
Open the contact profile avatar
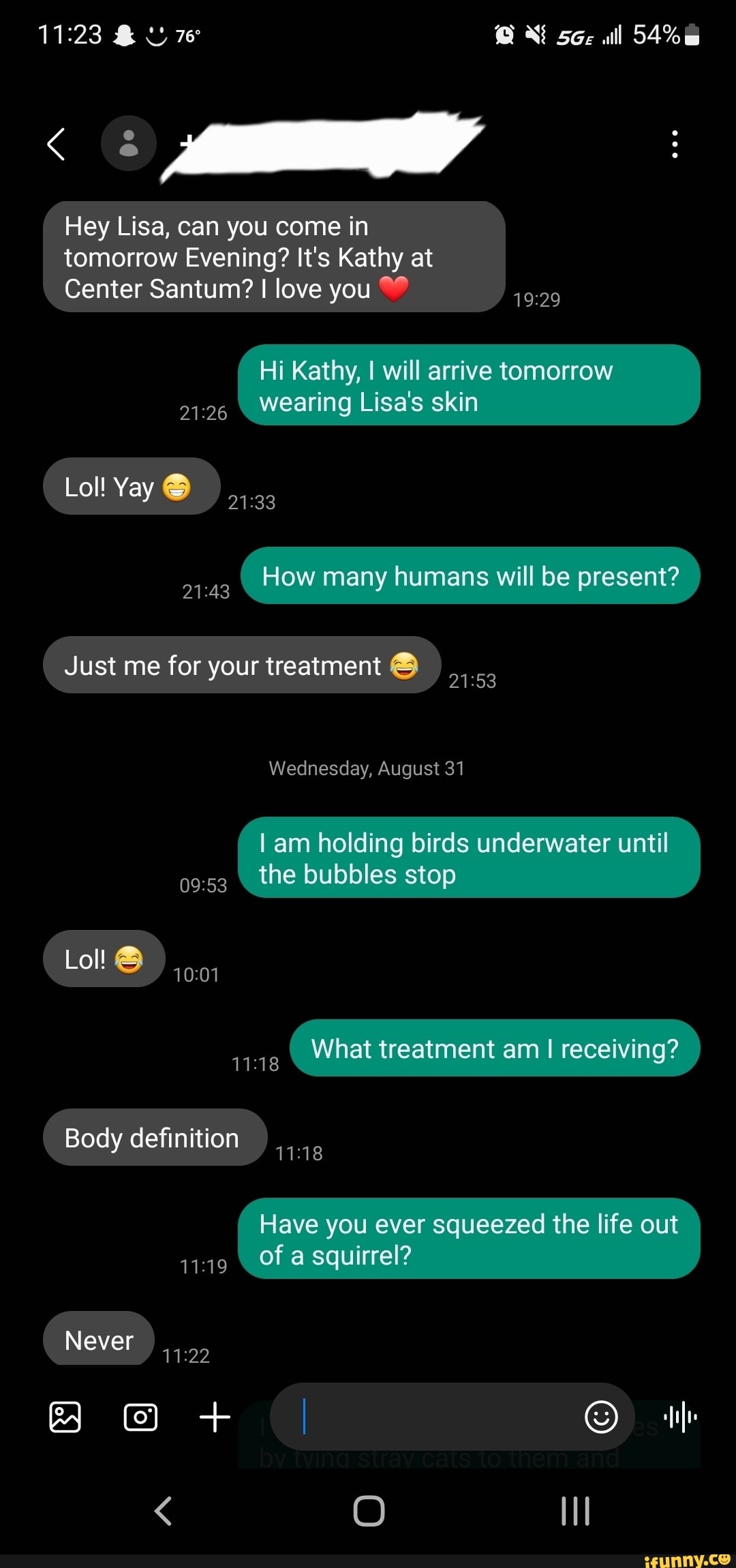[129, 143]
